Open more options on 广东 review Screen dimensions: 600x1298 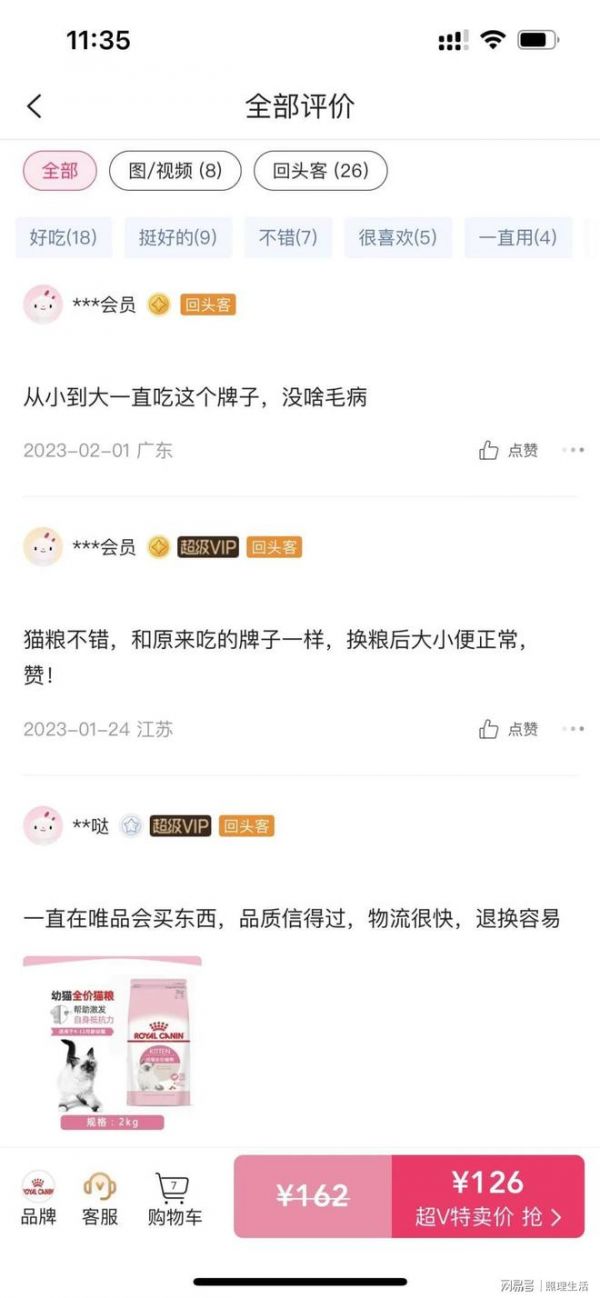pyautogui.click(x=573, y=451)
